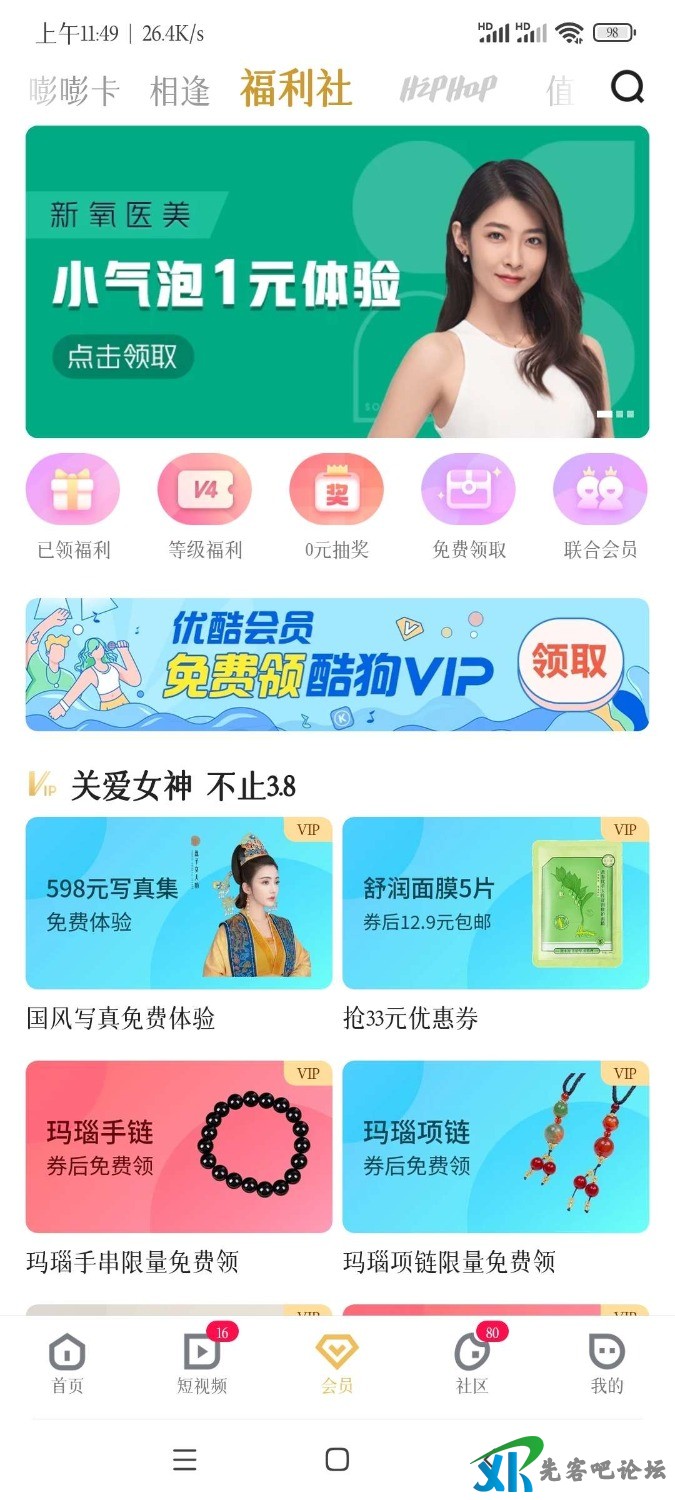
Task: Switch to the 相逢 top tab
Action: click(x=180, y=91)
